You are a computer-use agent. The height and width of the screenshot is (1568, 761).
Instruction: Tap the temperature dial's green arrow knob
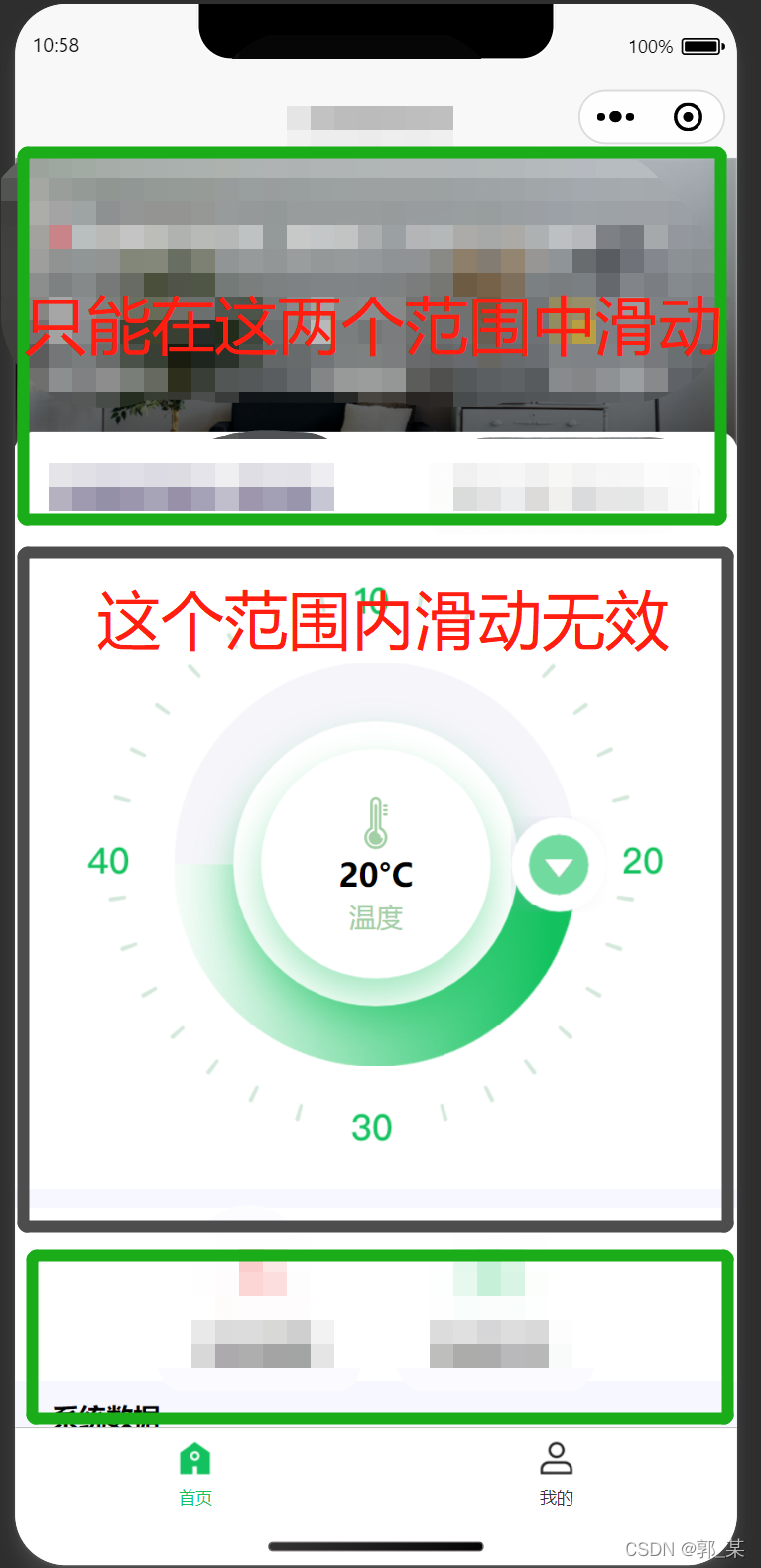559,866
